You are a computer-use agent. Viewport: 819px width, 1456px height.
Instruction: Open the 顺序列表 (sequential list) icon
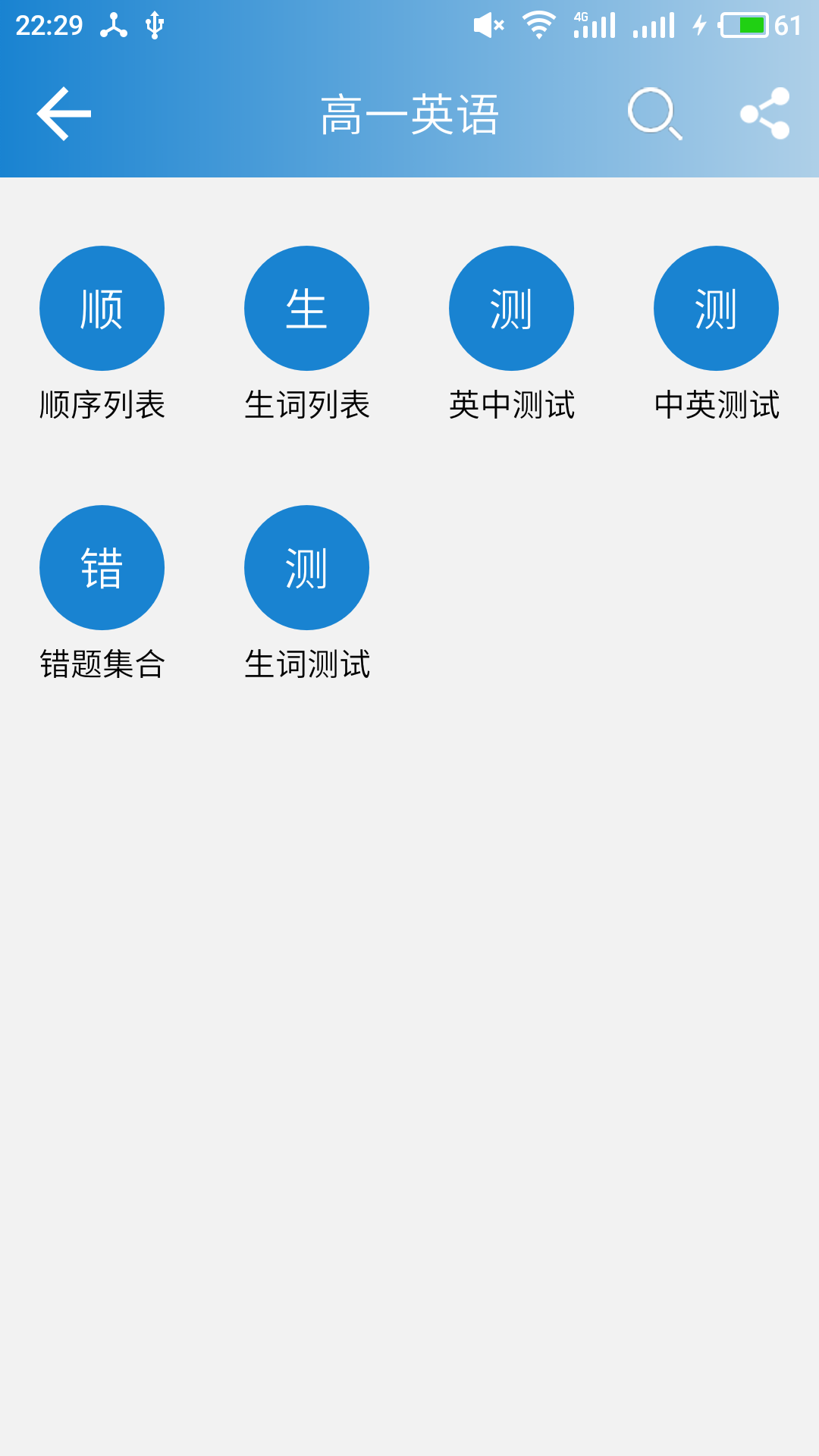click(x=102, y=308)
